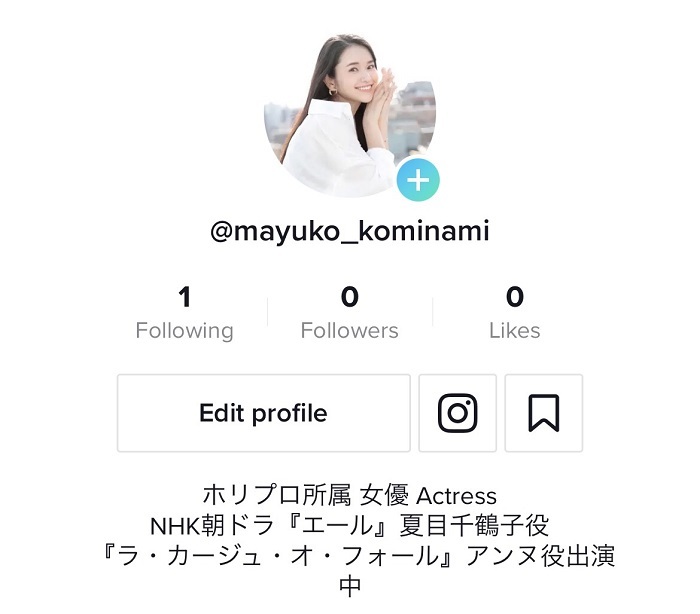
Task: Open the linked Instagram account
Action: click(458, 413)
